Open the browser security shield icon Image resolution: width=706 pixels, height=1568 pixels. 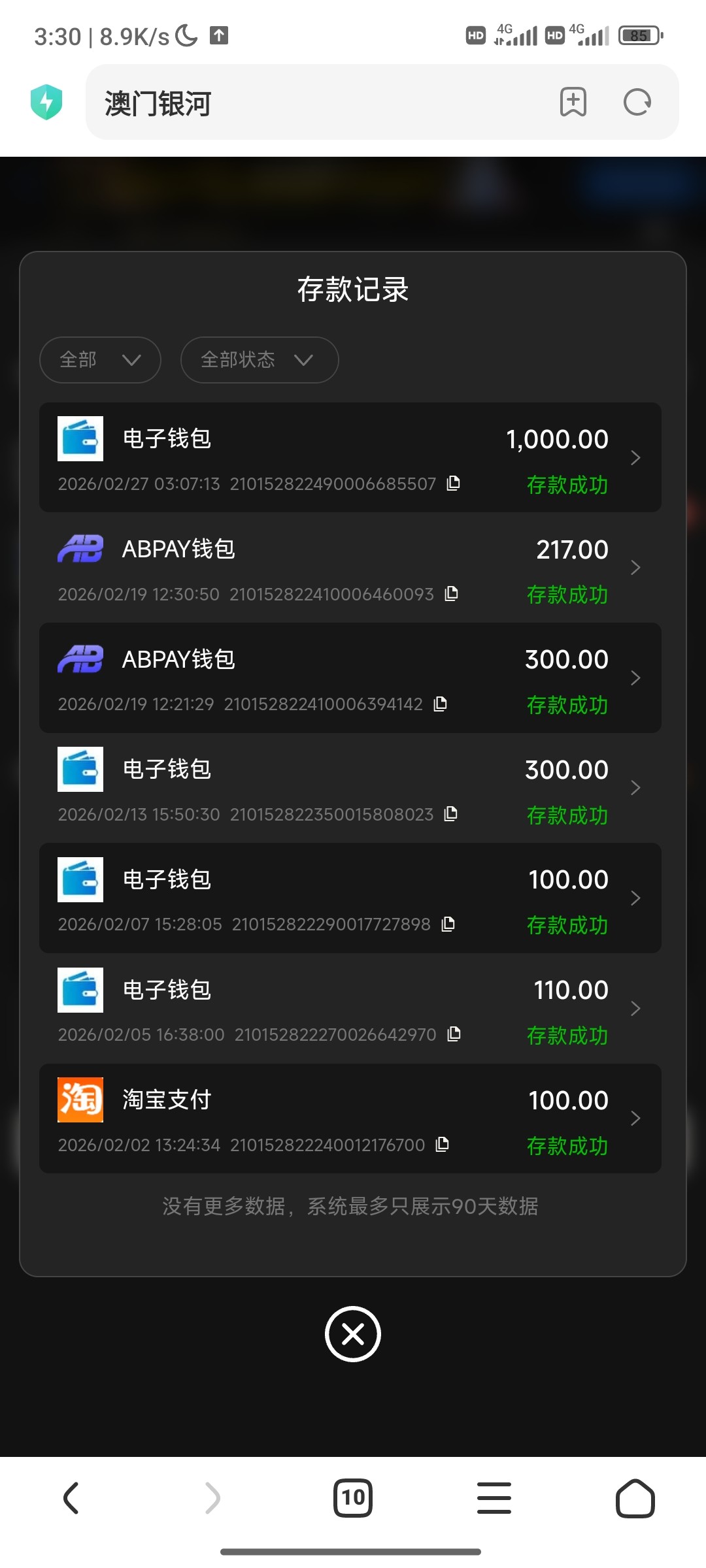pos(46,103)
